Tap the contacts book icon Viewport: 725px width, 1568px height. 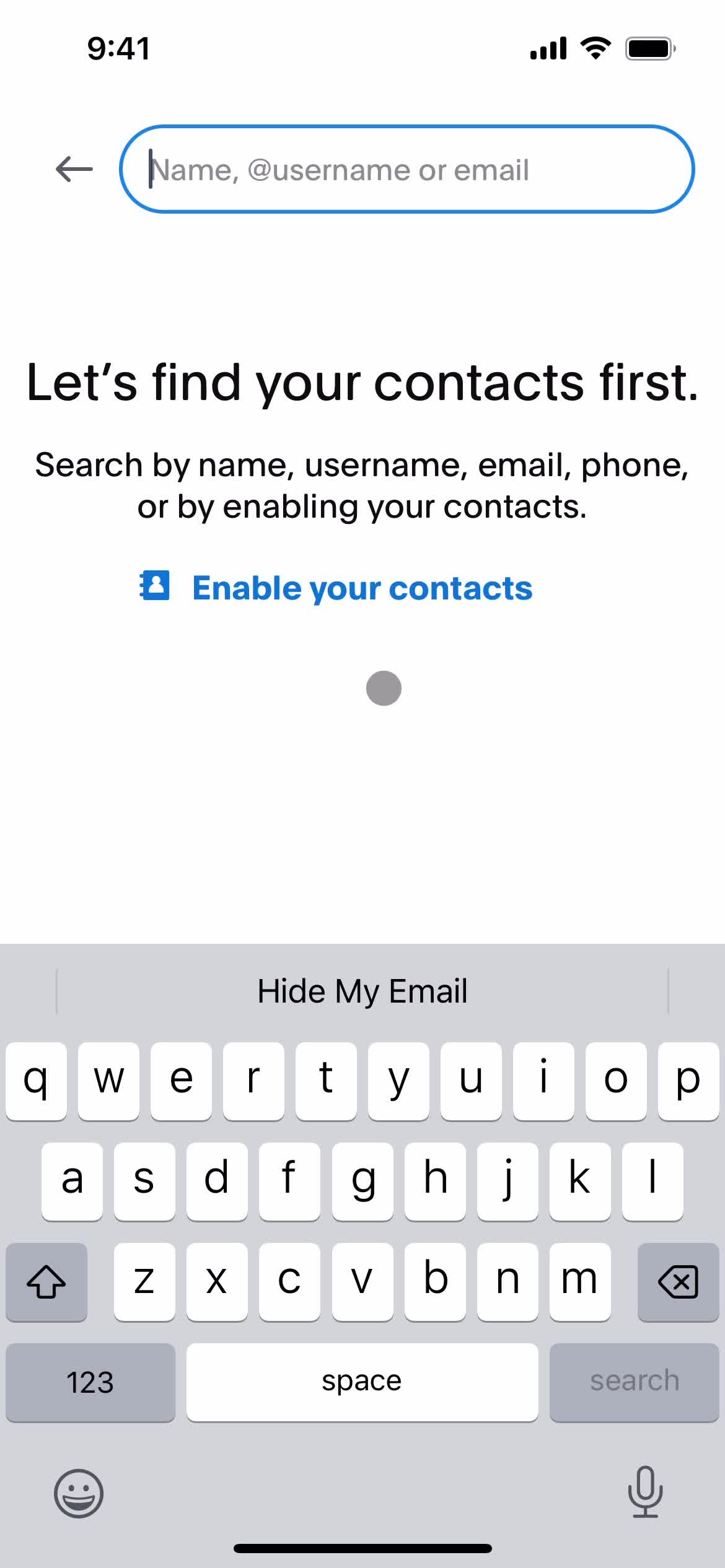coord(154,587)
